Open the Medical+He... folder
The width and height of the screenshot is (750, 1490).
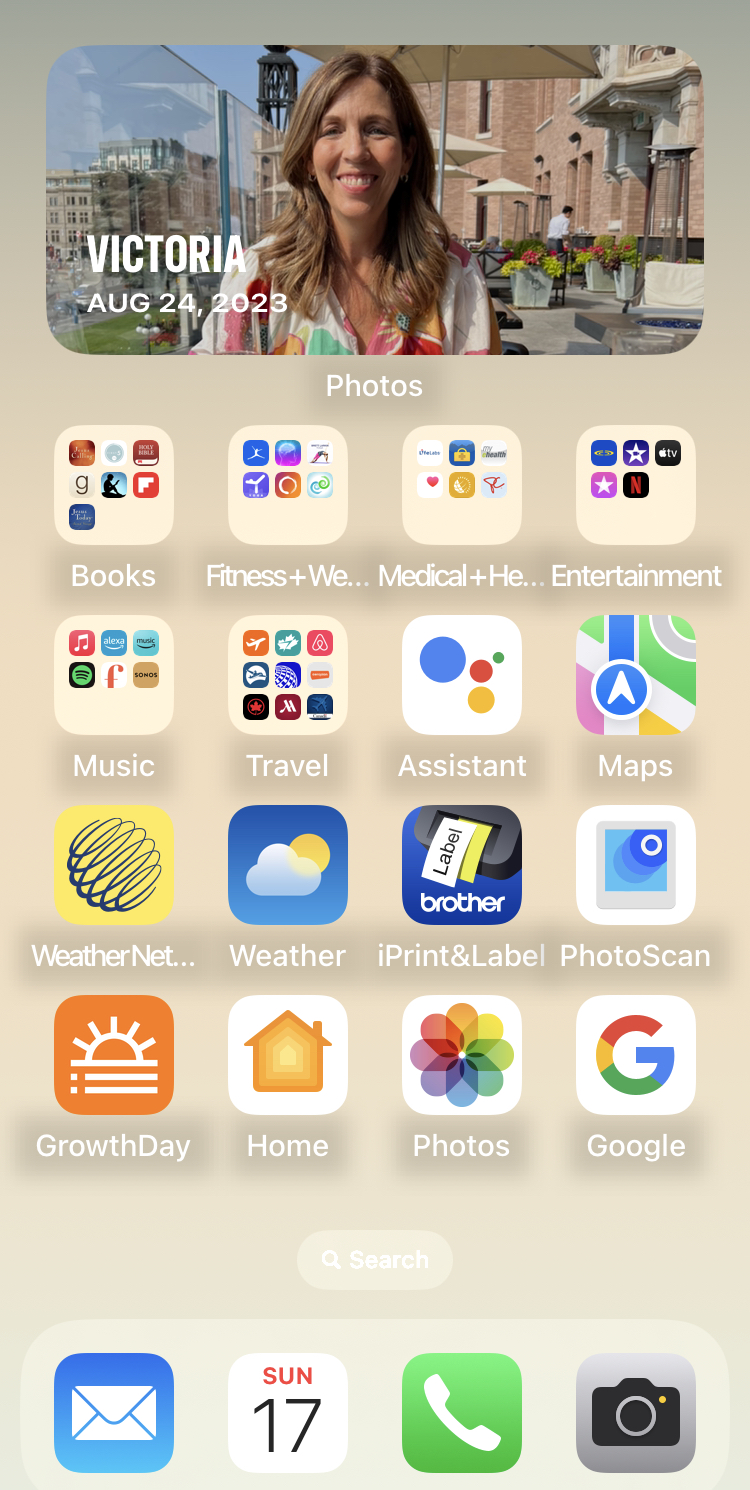click(x=462, y=485)
